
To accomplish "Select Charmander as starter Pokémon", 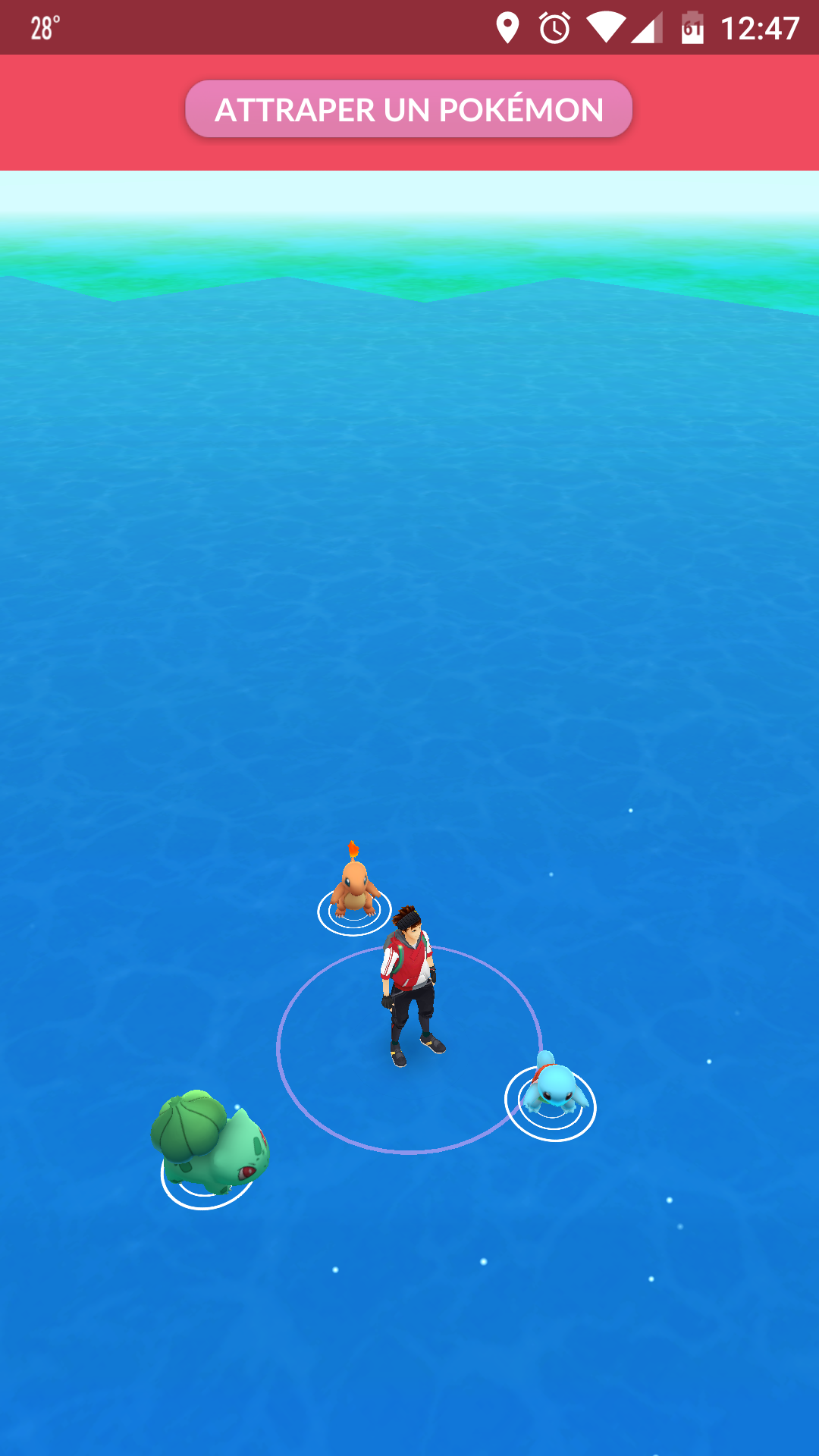I will pos(354,886).
